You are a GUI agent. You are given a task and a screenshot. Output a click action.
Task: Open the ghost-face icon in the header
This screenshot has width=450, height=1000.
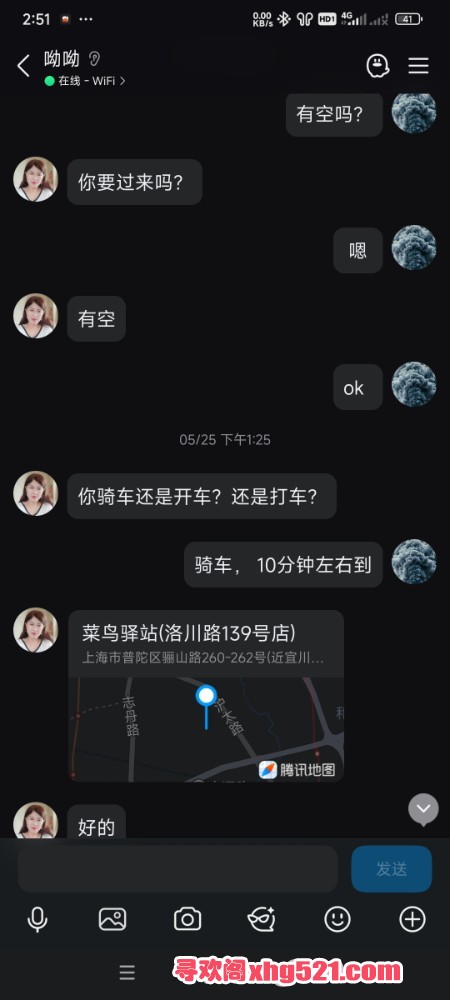tap(378, 66)
